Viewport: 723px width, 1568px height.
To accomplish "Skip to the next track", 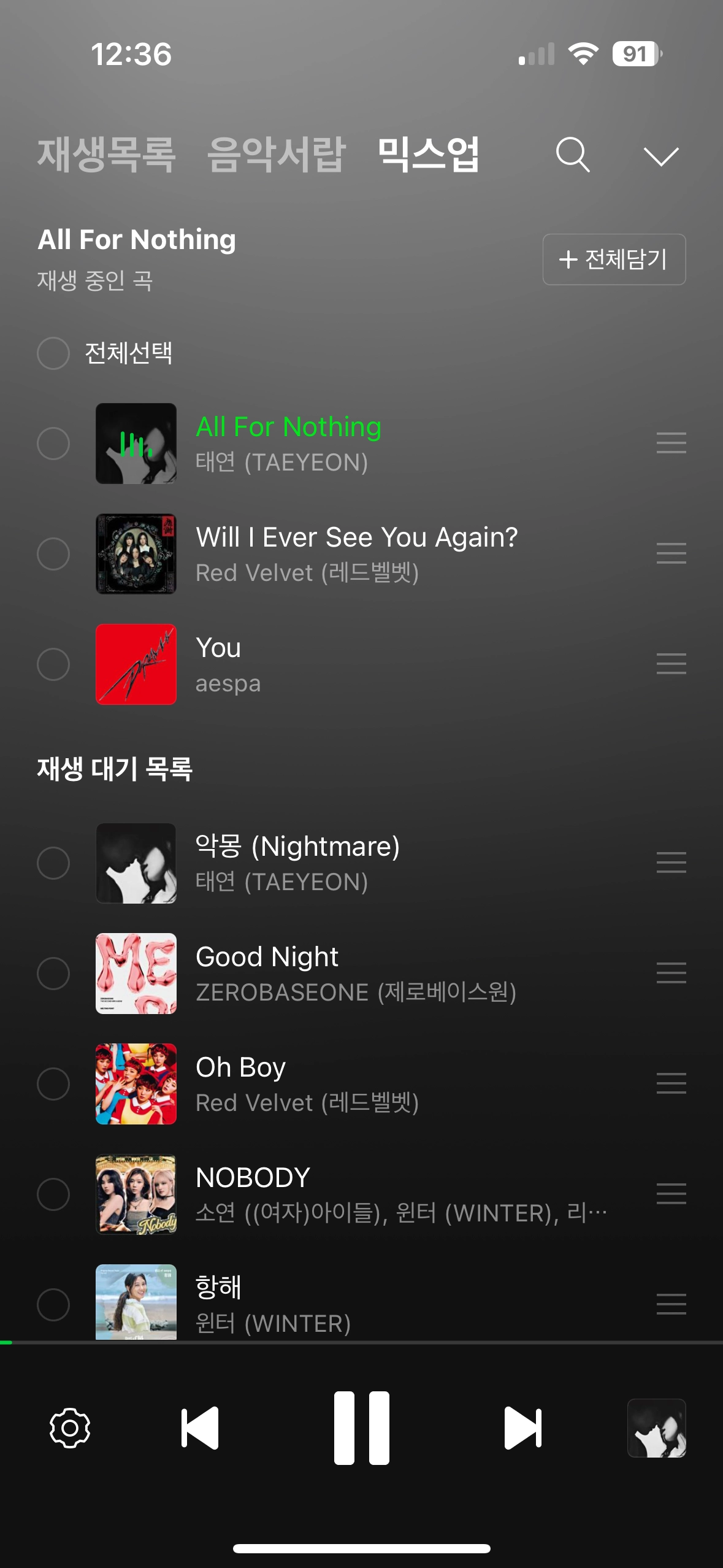I will point(523,1428).
